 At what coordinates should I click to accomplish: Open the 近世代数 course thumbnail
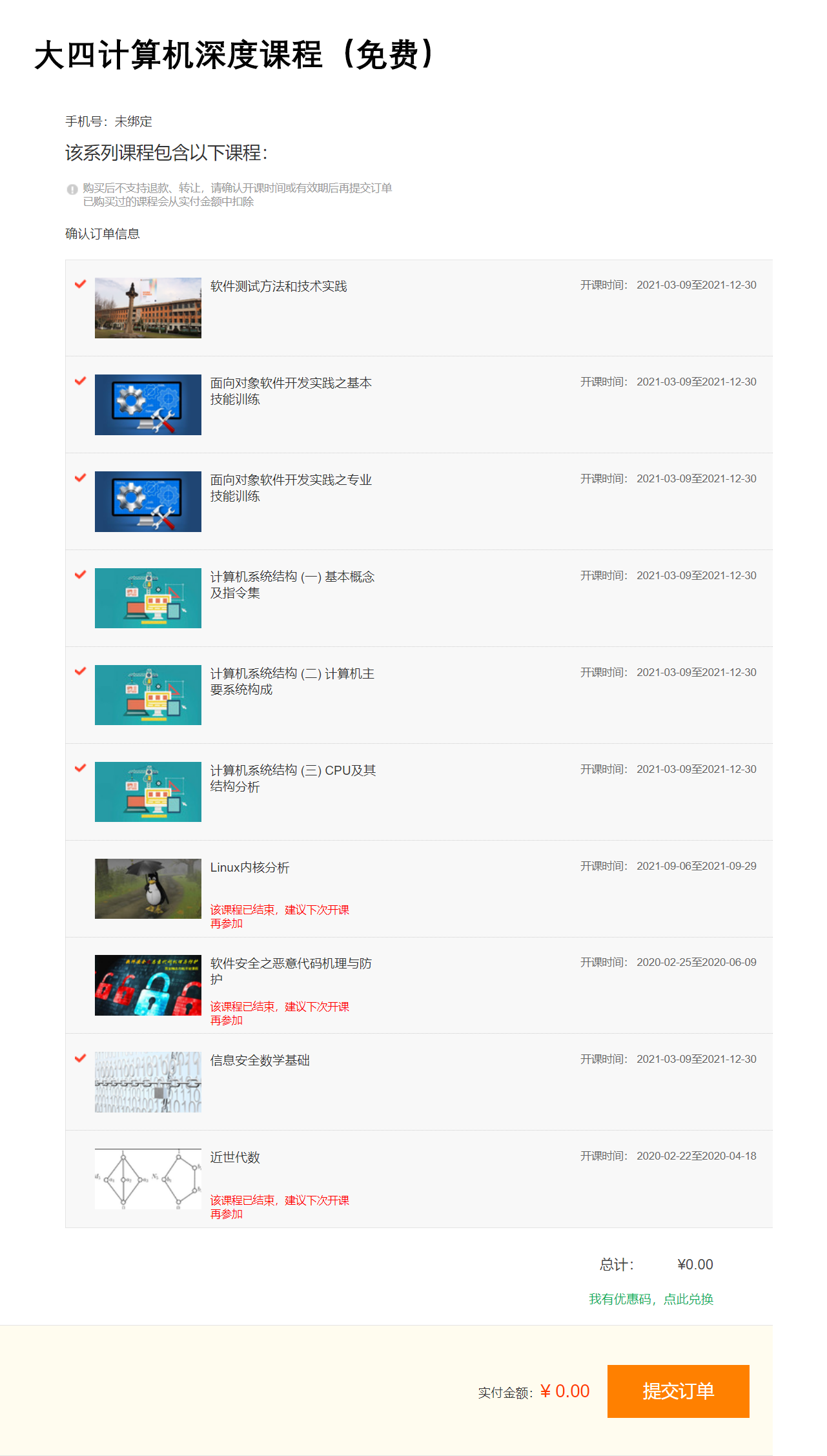pyautogui.click(x=148, y=1179)
